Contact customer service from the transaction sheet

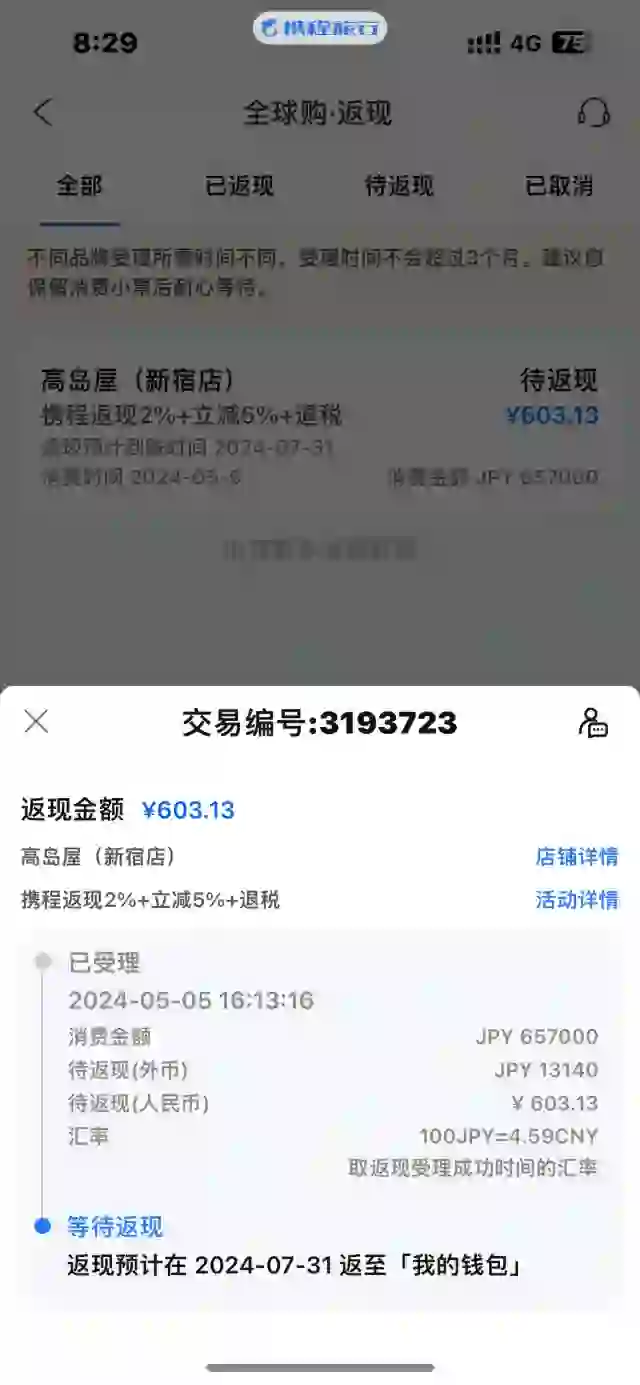593,722
